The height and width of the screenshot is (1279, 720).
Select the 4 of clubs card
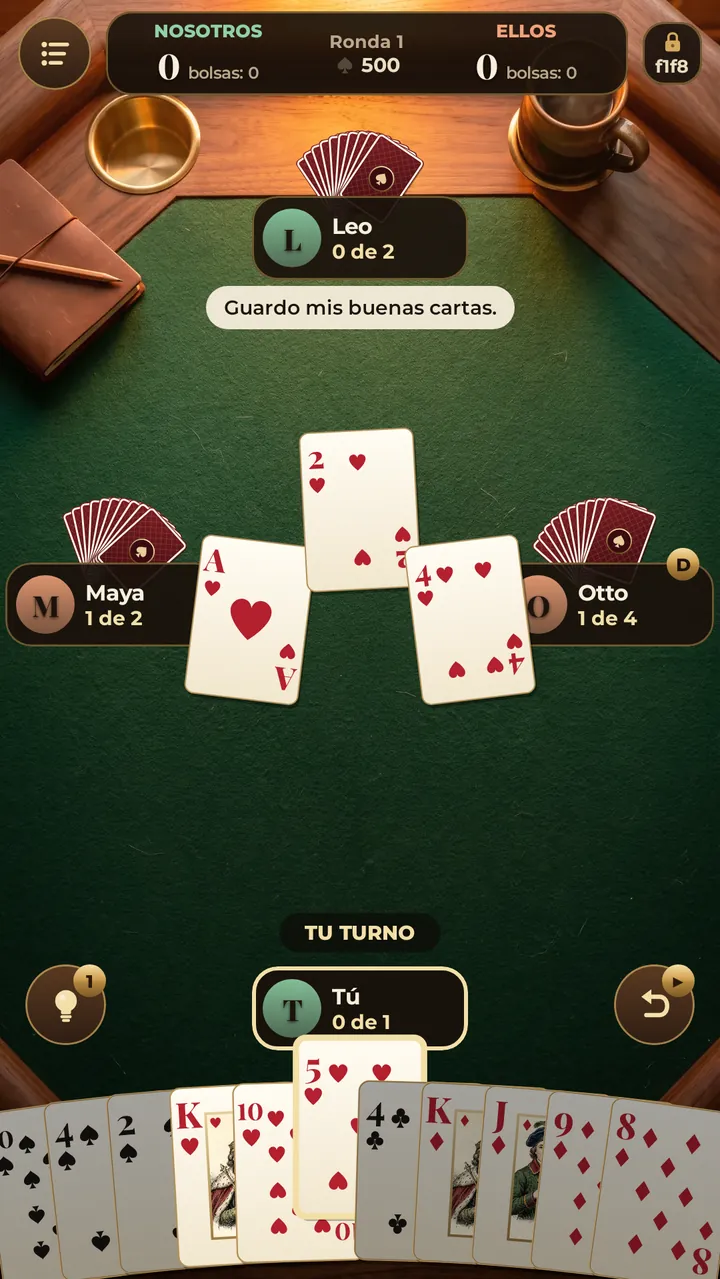[x=390, y=1170]
